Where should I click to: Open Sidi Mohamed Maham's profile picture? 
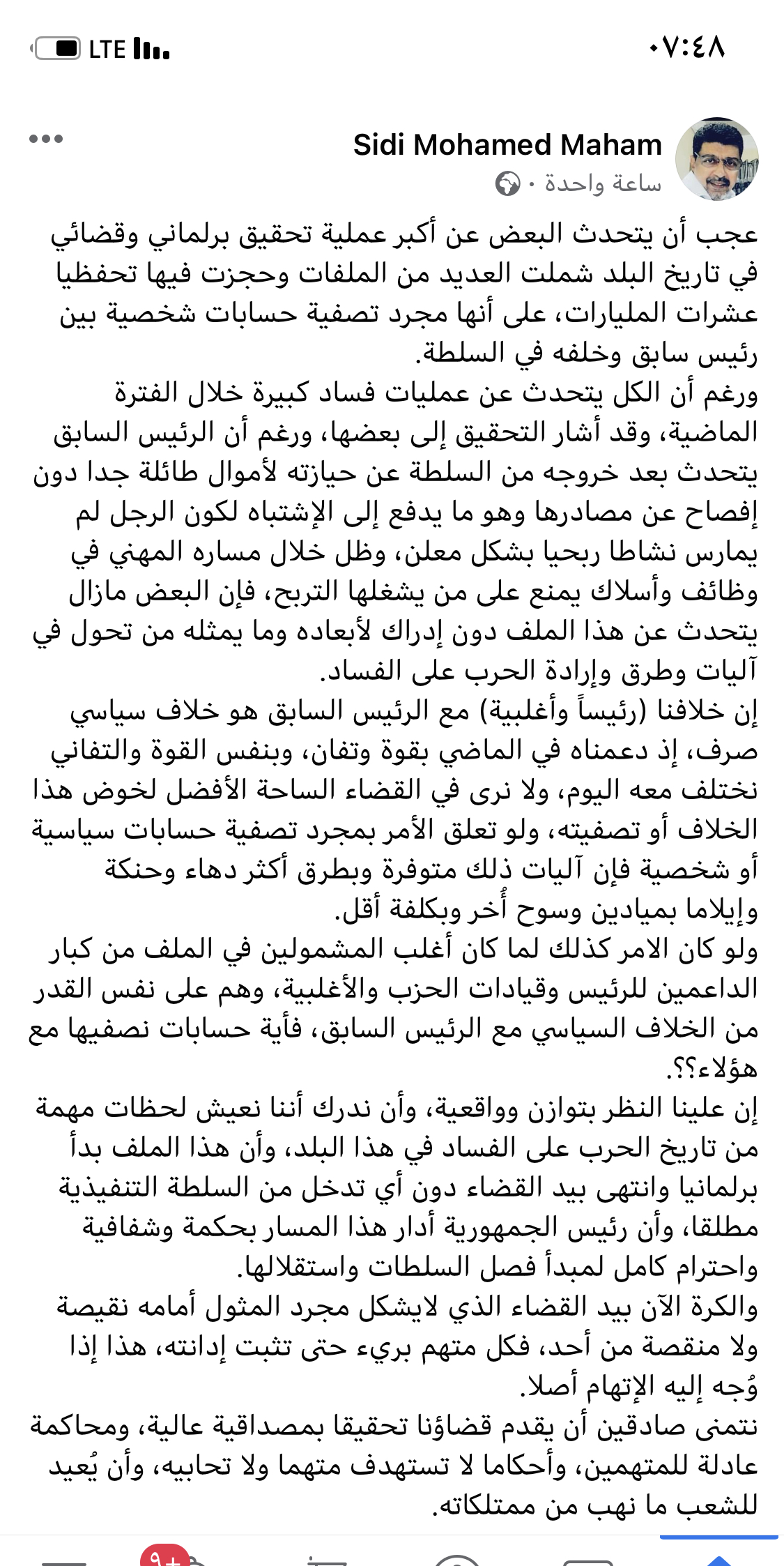pos(717,160)
